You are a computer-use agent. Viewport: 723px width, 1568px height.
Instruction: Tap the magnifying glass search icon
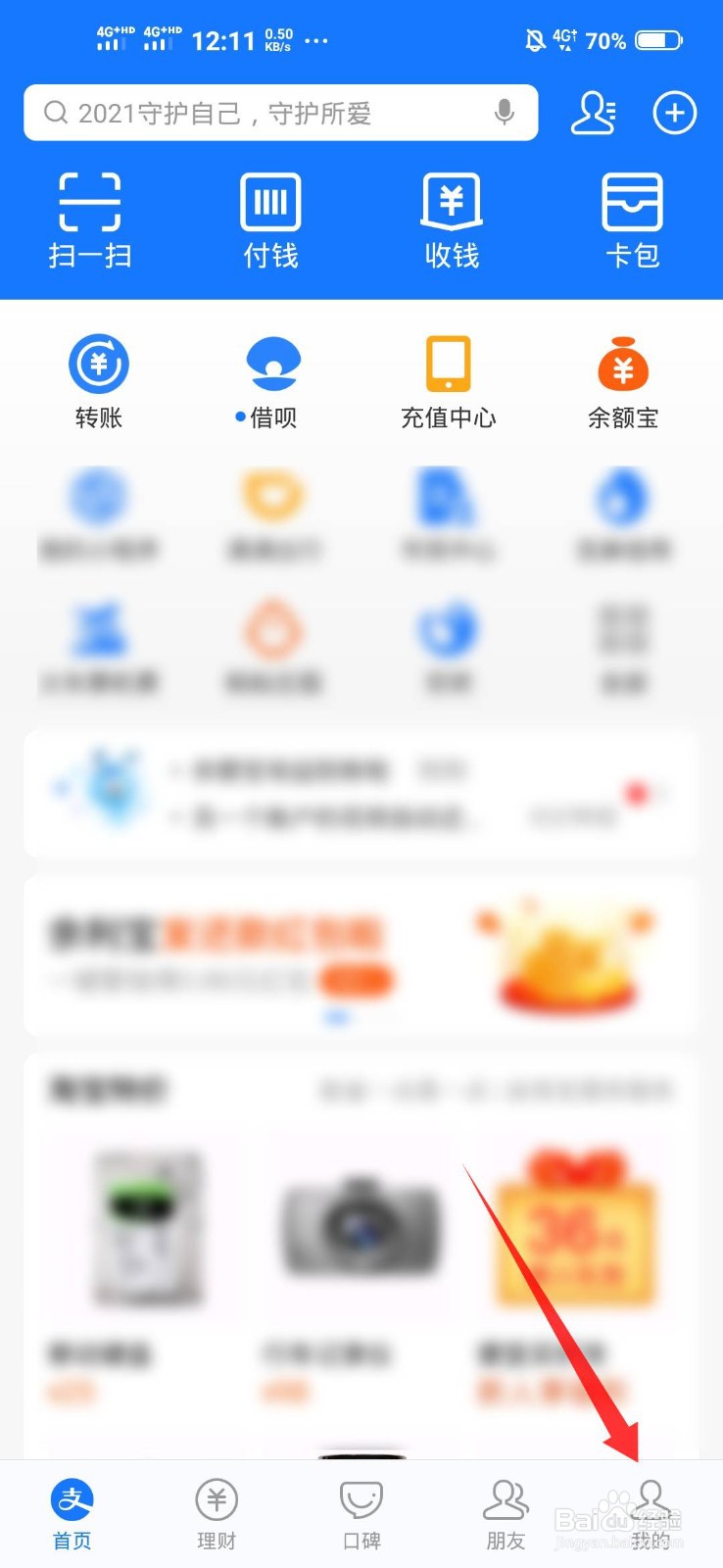pyautogui.click(x=57, y=113)
